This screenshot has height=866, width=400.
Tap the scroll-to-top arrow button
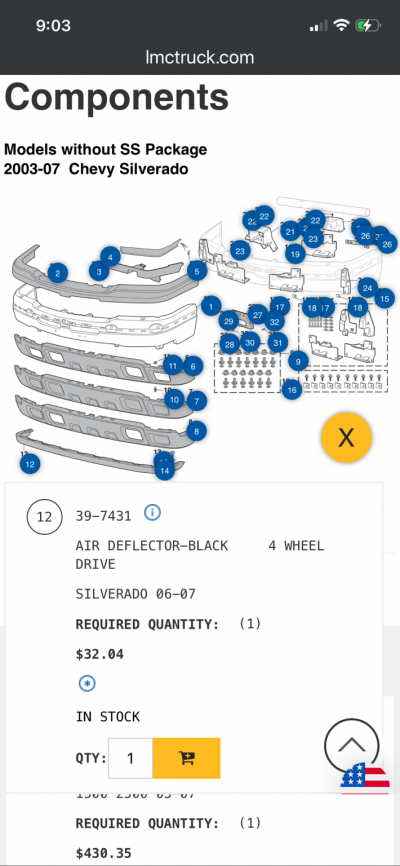pos(352,746)
